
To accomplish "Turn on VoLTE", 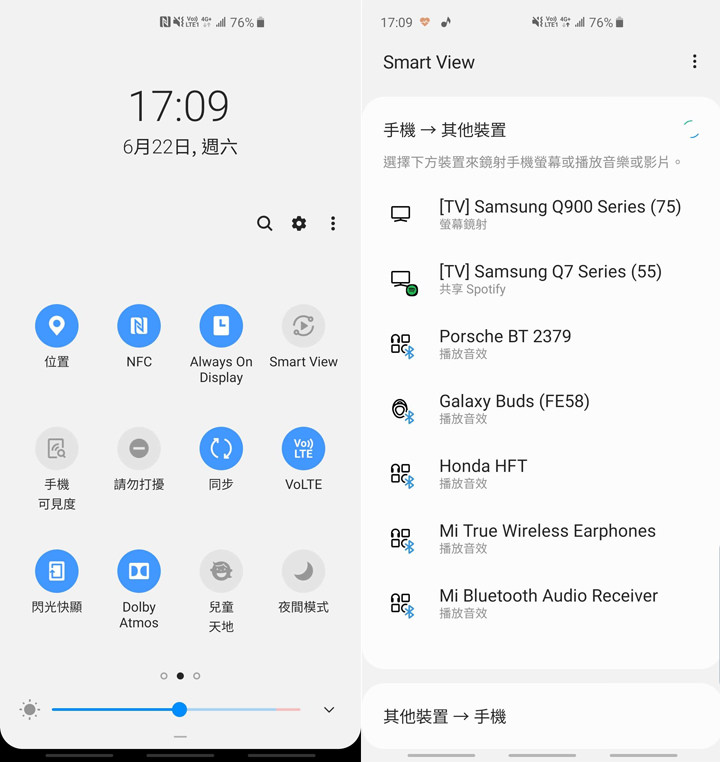I will (x=303, y=448).
